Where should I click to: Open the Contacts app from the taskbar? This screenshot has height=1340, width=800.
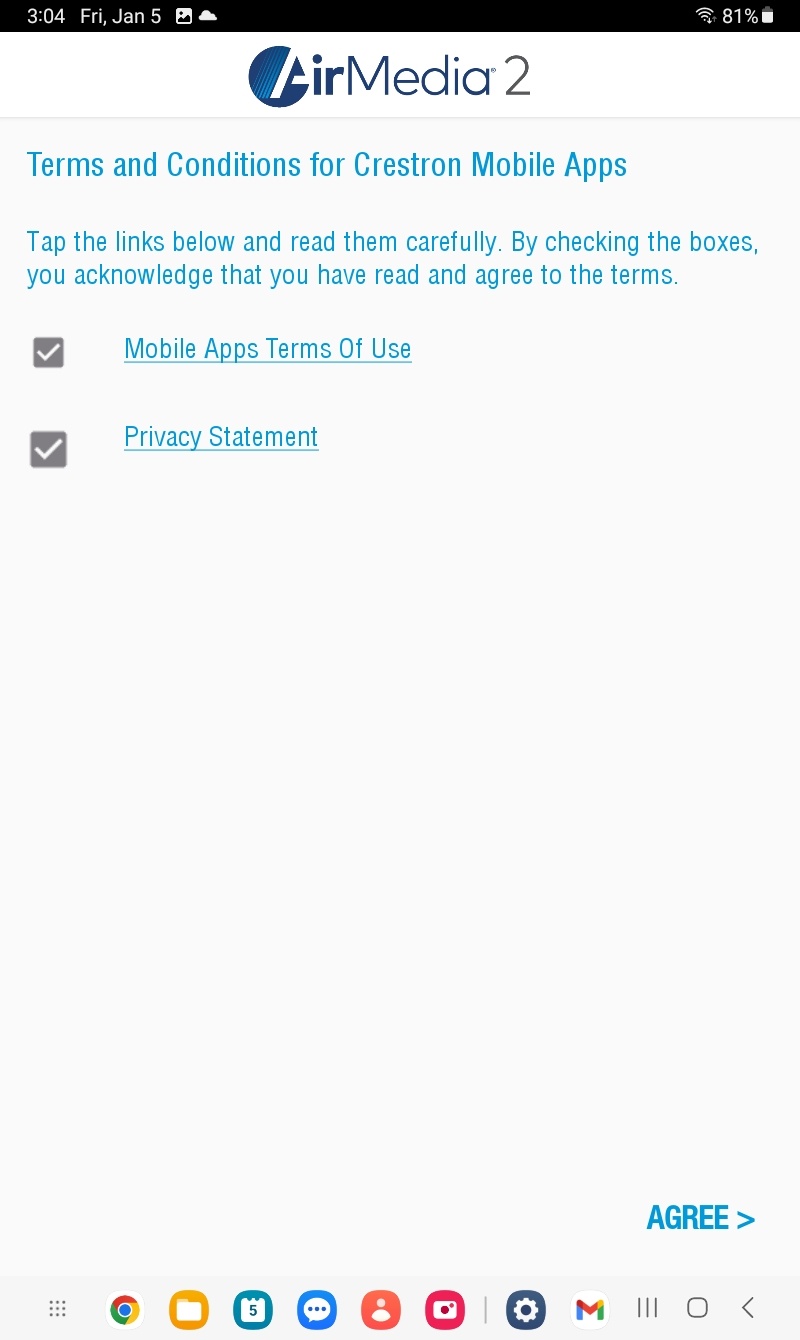coord(381,1308)
